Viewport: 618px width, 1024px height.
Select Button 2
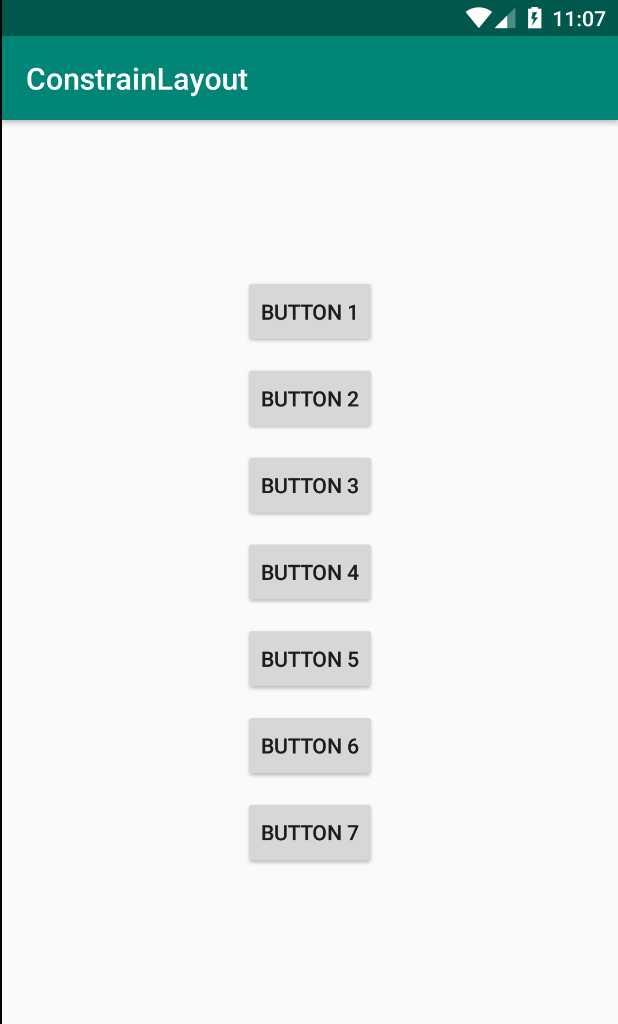point(310,399)
